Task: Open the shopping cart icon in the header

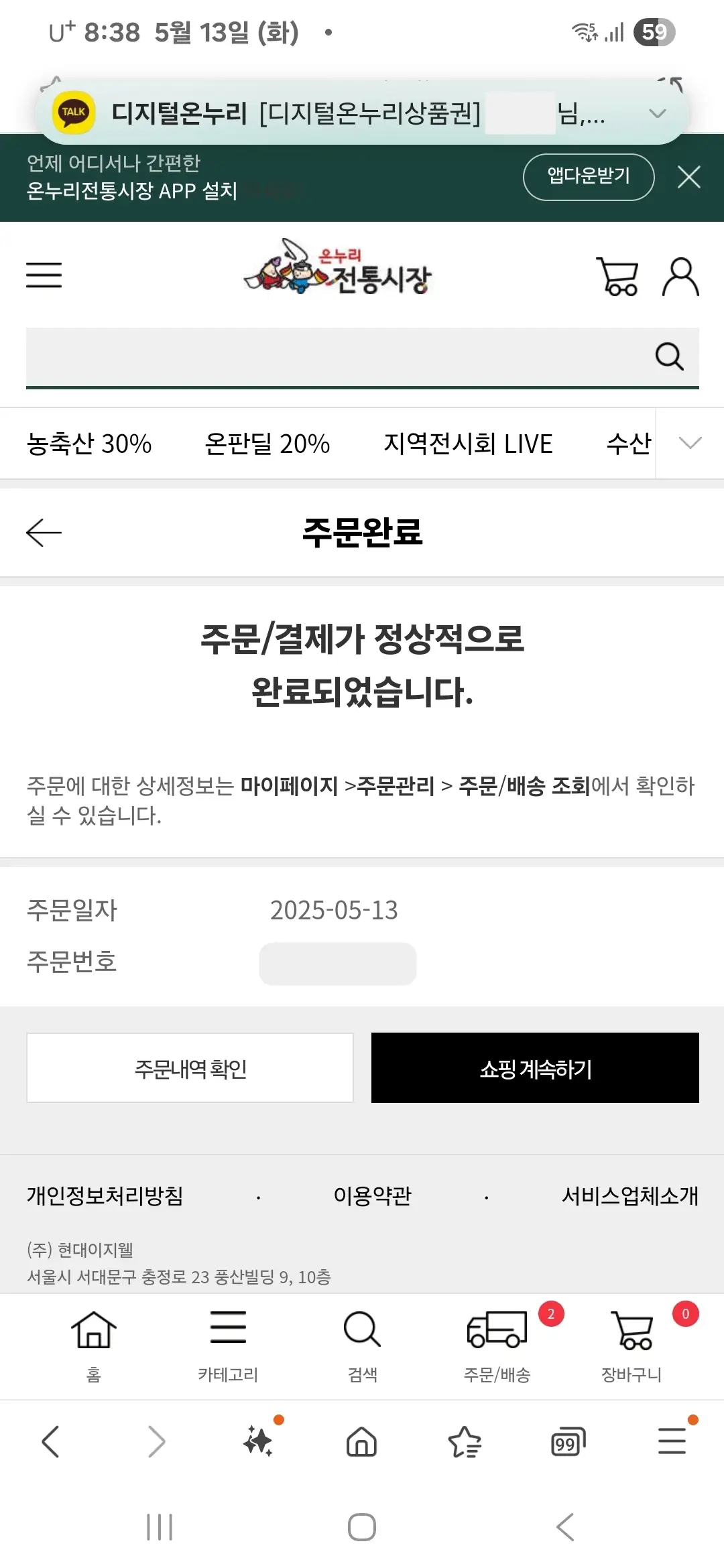Action: pos(618,275)
